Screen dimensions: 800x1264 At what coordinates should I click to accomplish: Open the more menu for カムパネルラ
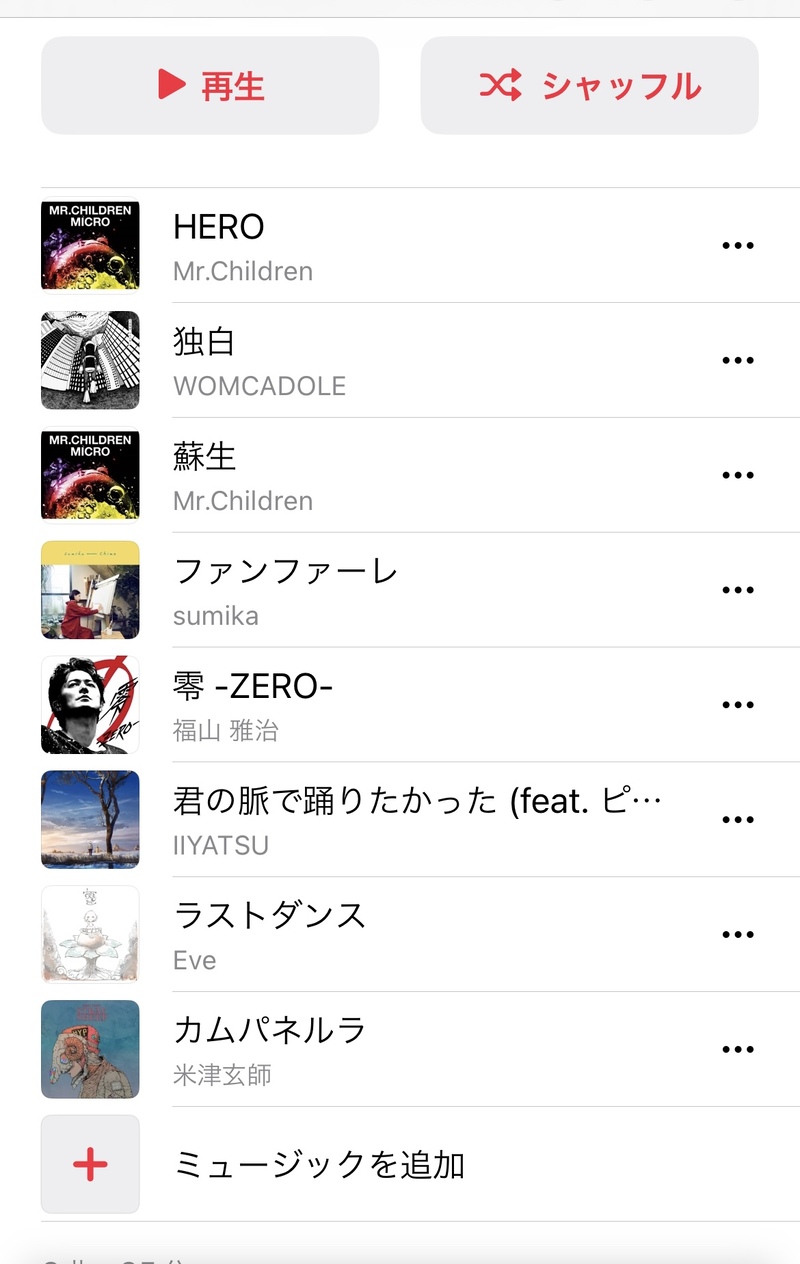click(737, 1051)
